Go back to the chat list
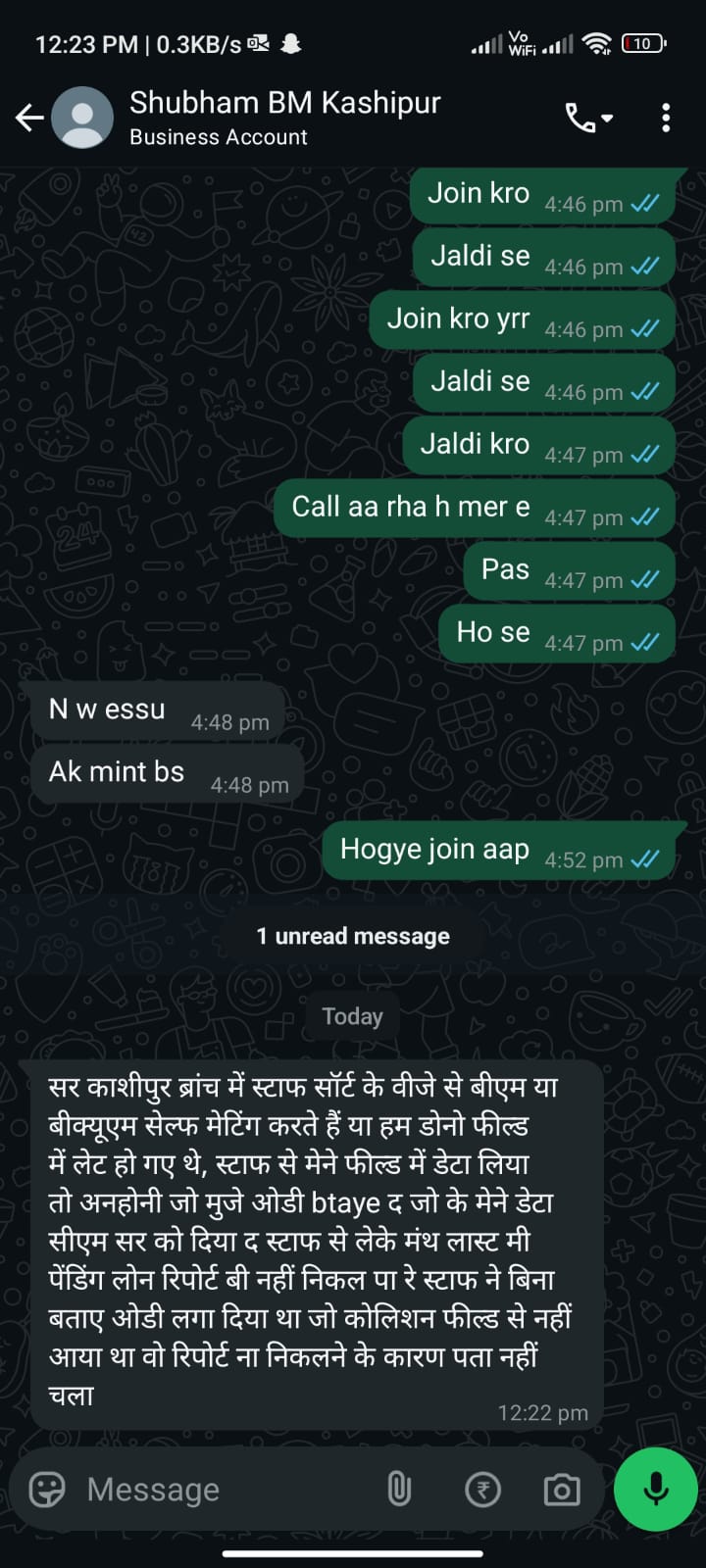 pos(29,119)
